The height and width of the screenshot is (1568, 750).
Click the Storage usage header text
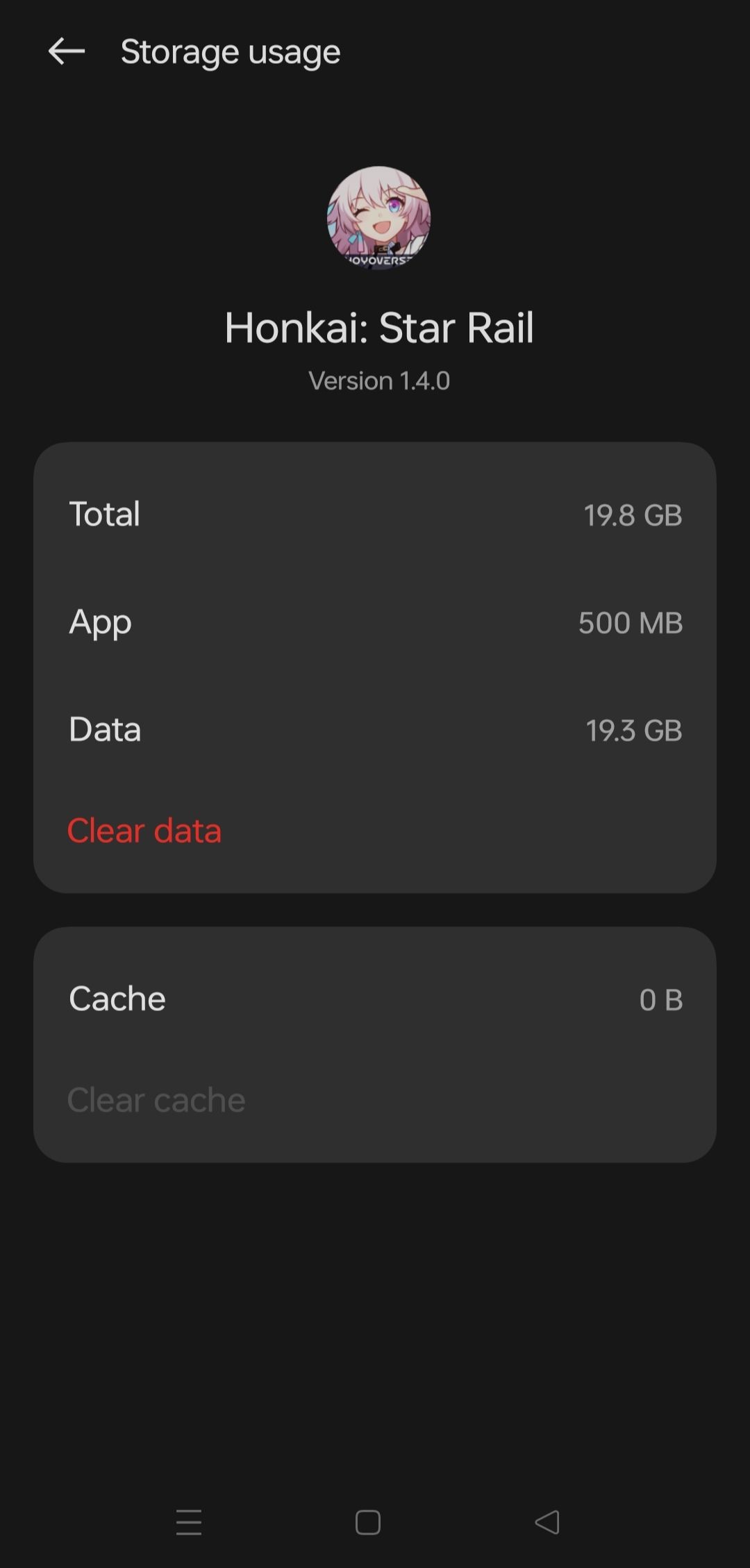coord(230,52)
